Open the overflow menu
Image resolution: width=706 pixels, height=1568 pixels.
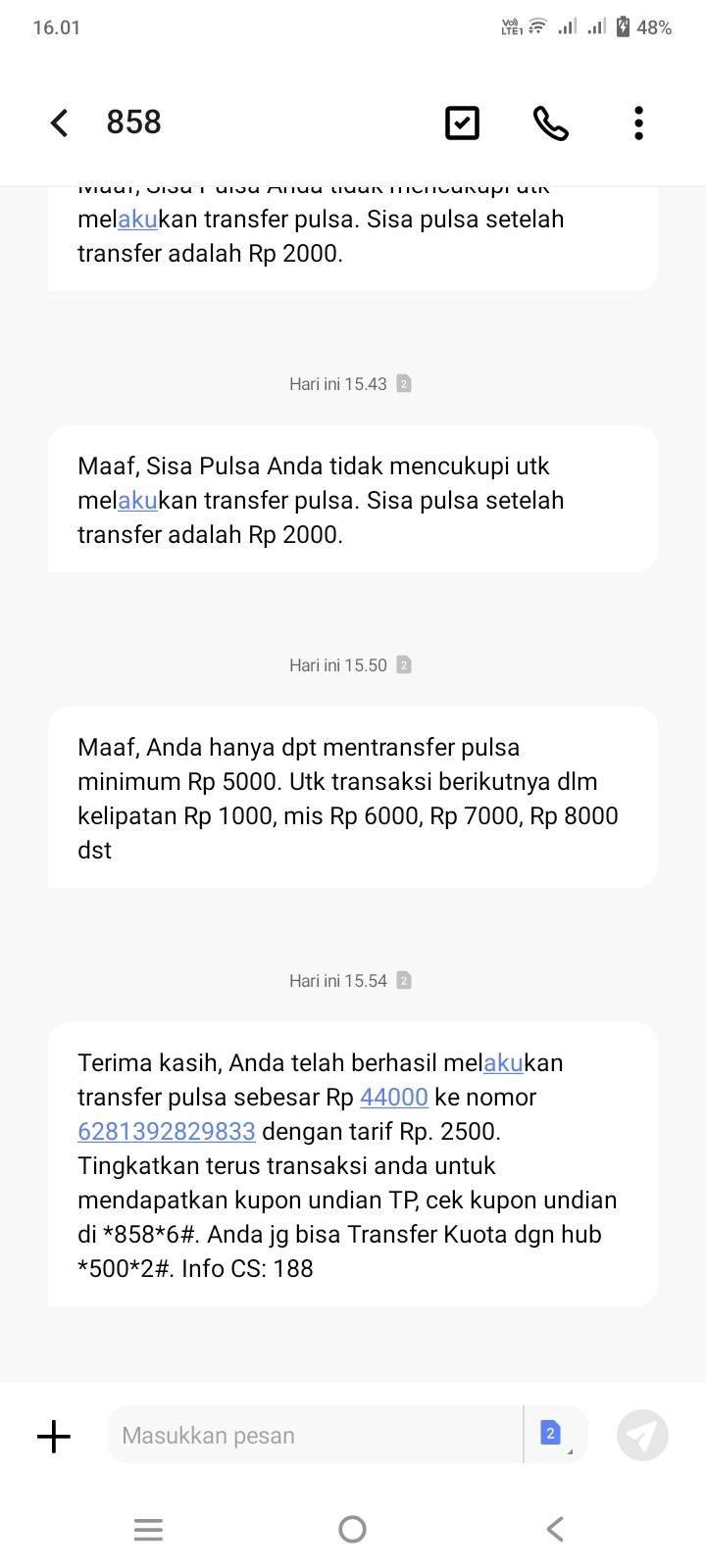(x=638, y=123)
